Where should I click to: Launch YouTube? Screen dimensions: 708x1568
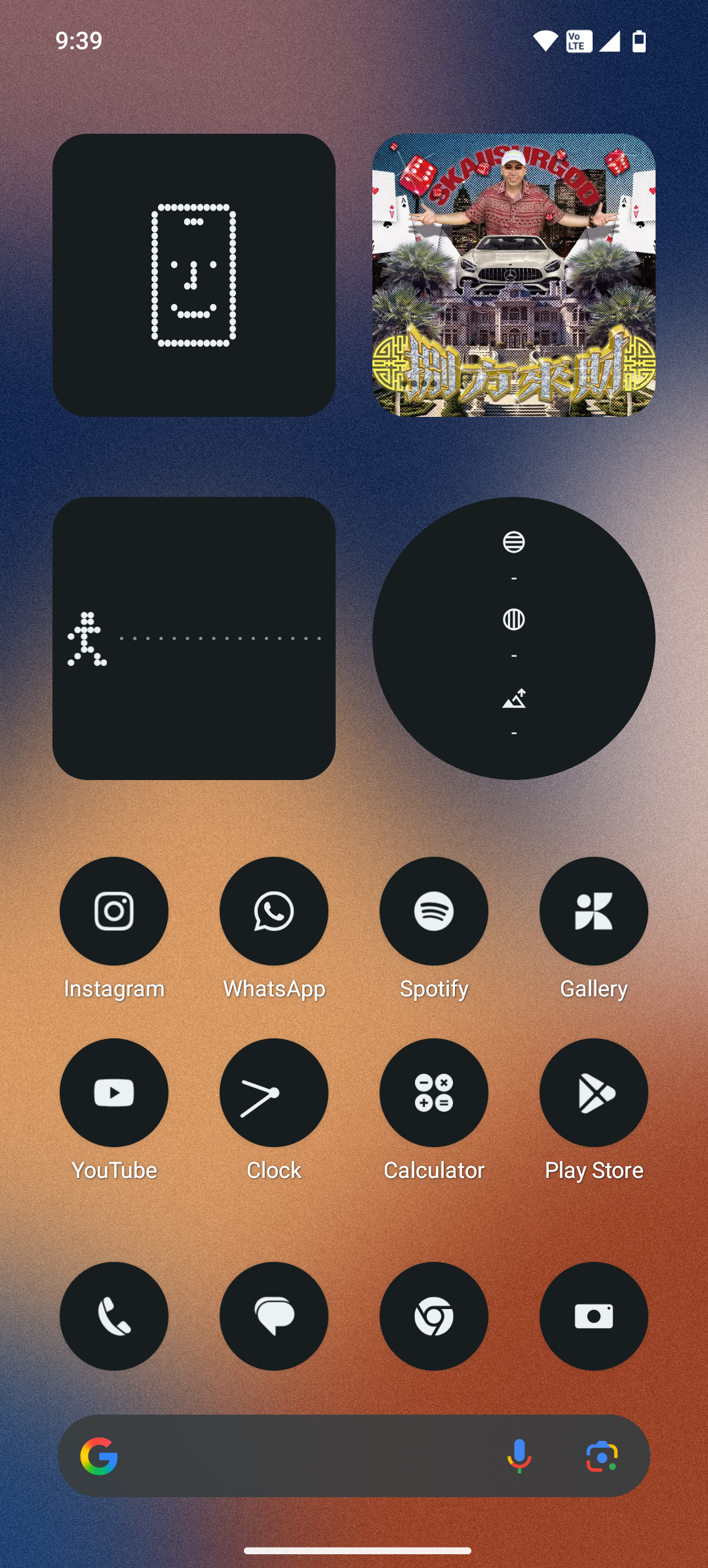point(114,1093)
